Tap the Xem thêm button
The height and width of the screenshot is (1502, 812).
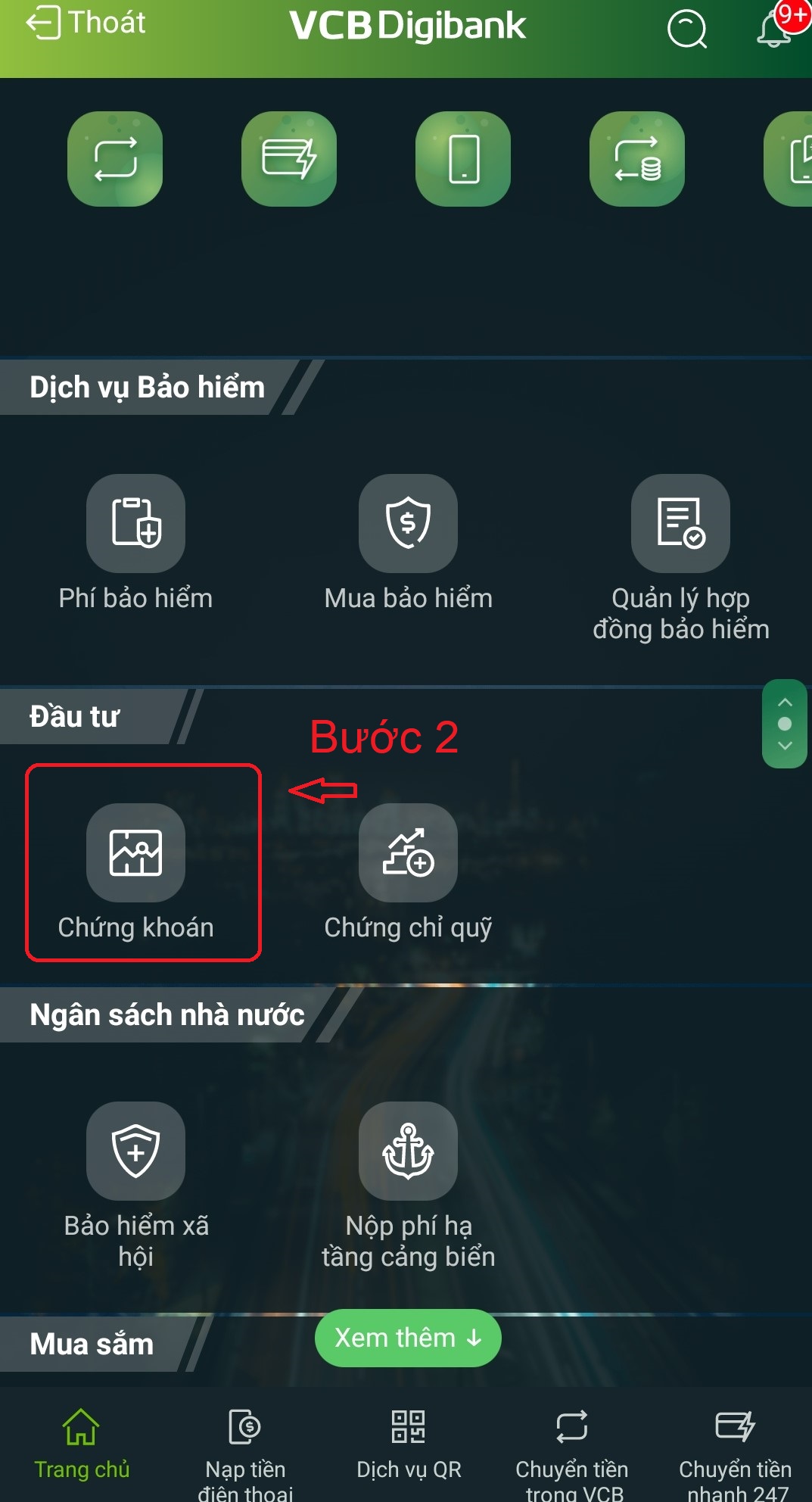point(408,1338)
